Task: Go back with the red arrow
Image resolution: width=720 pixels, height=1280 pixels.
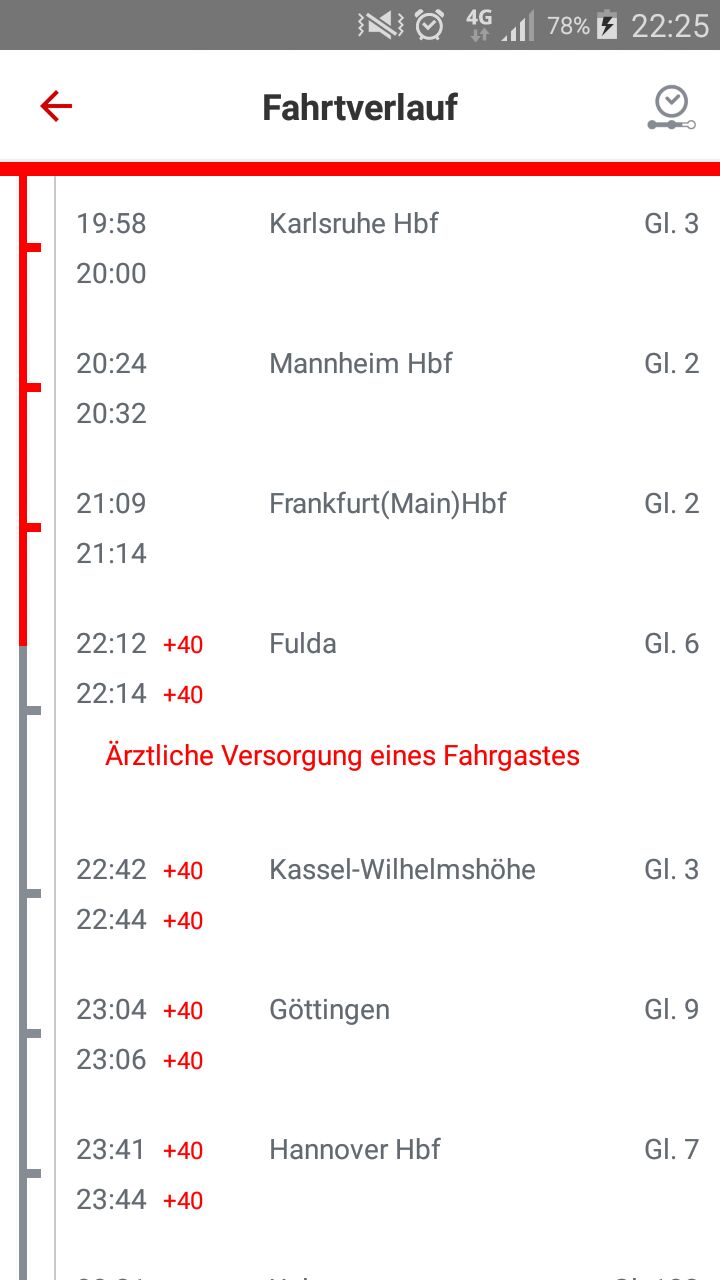Action: pos(56,106)
